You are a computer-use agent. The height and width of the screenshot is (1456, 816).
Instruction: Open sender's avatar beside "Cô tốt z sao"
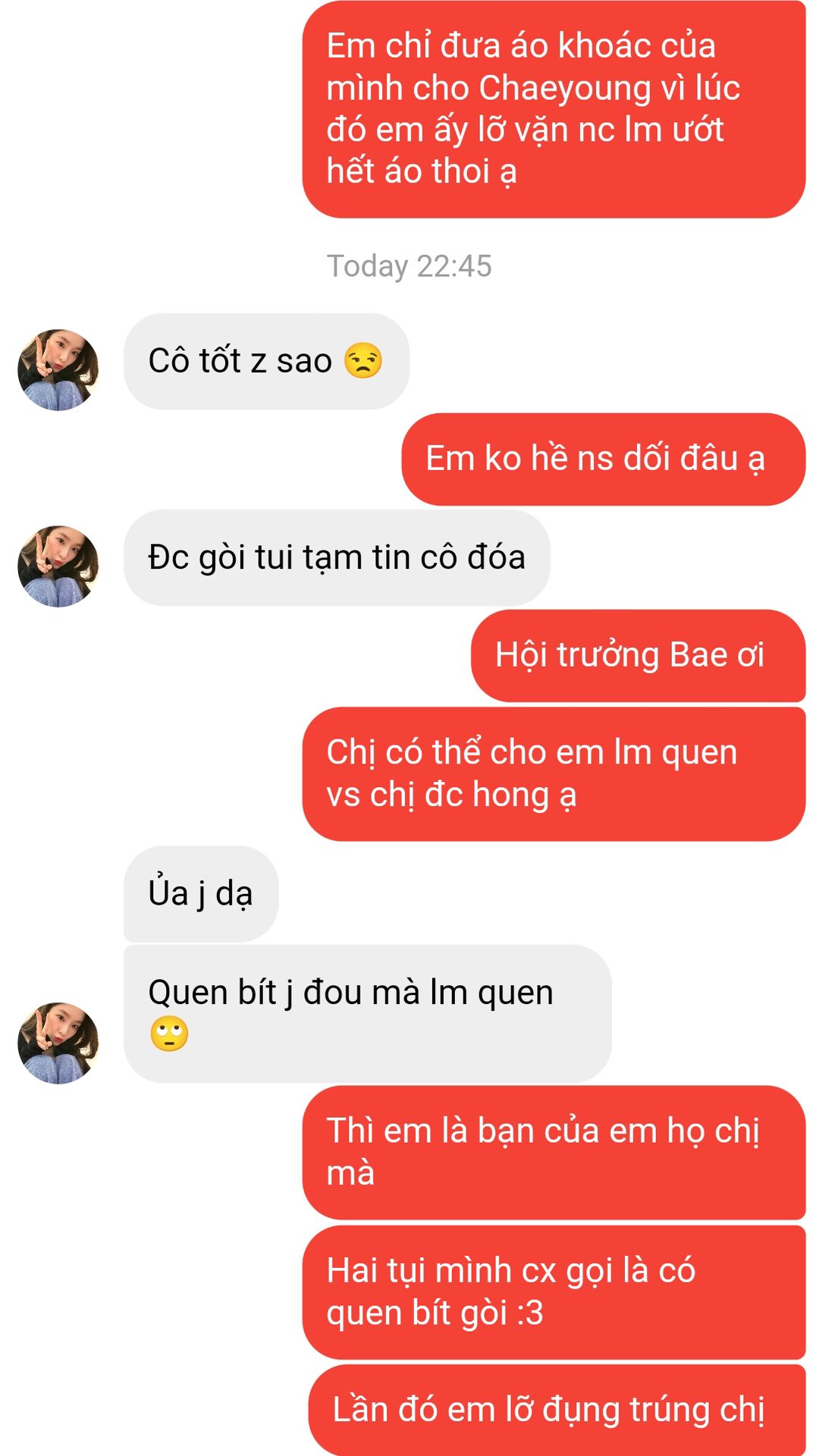click(58, 370)
